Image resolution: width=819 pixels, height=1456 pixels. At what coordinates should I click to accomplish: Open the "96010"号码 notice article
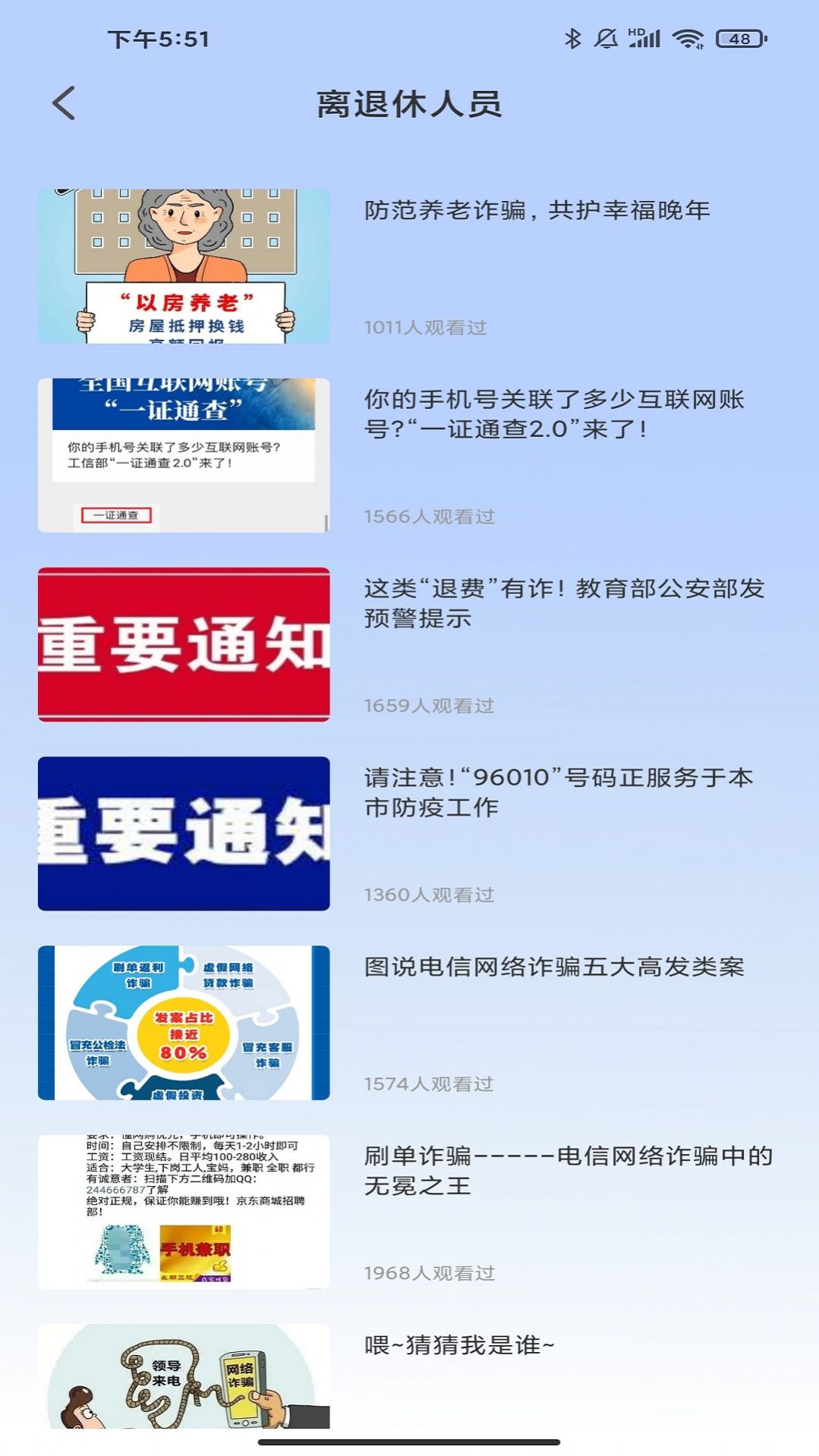pyautogui.click(x=558, y=792)
